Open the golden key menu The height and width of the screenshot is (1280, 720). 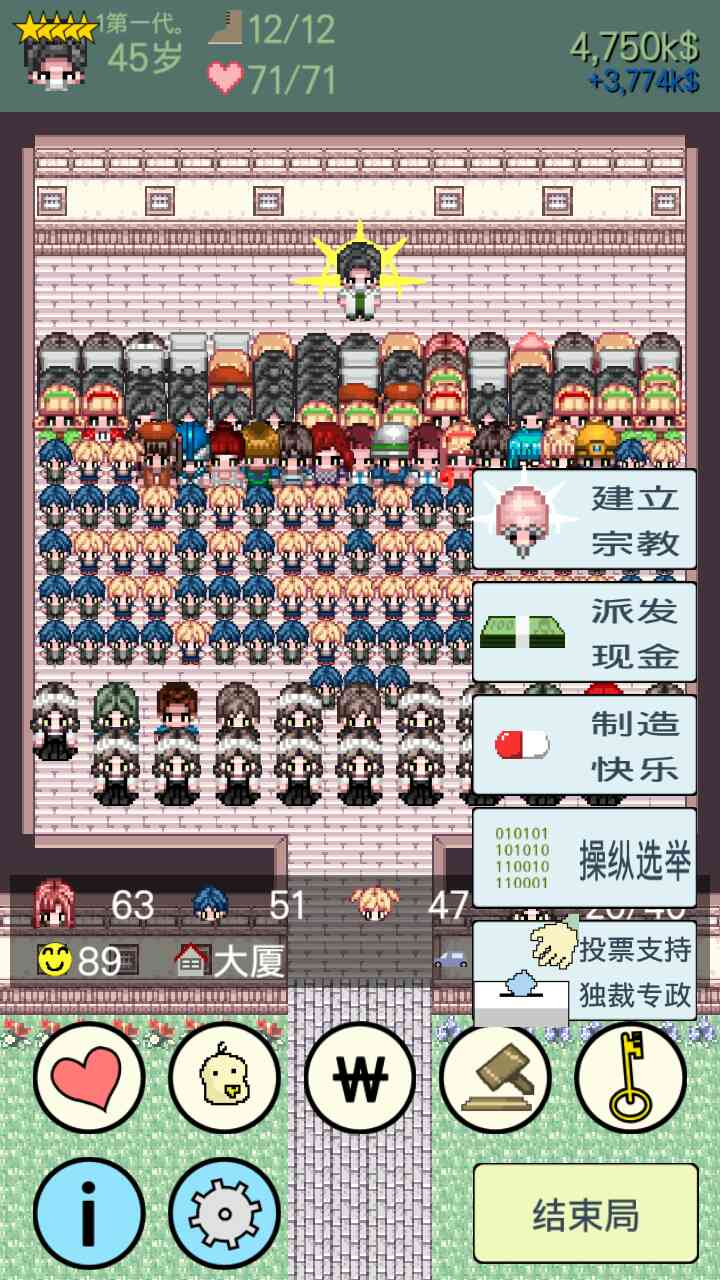point(631,1078)
